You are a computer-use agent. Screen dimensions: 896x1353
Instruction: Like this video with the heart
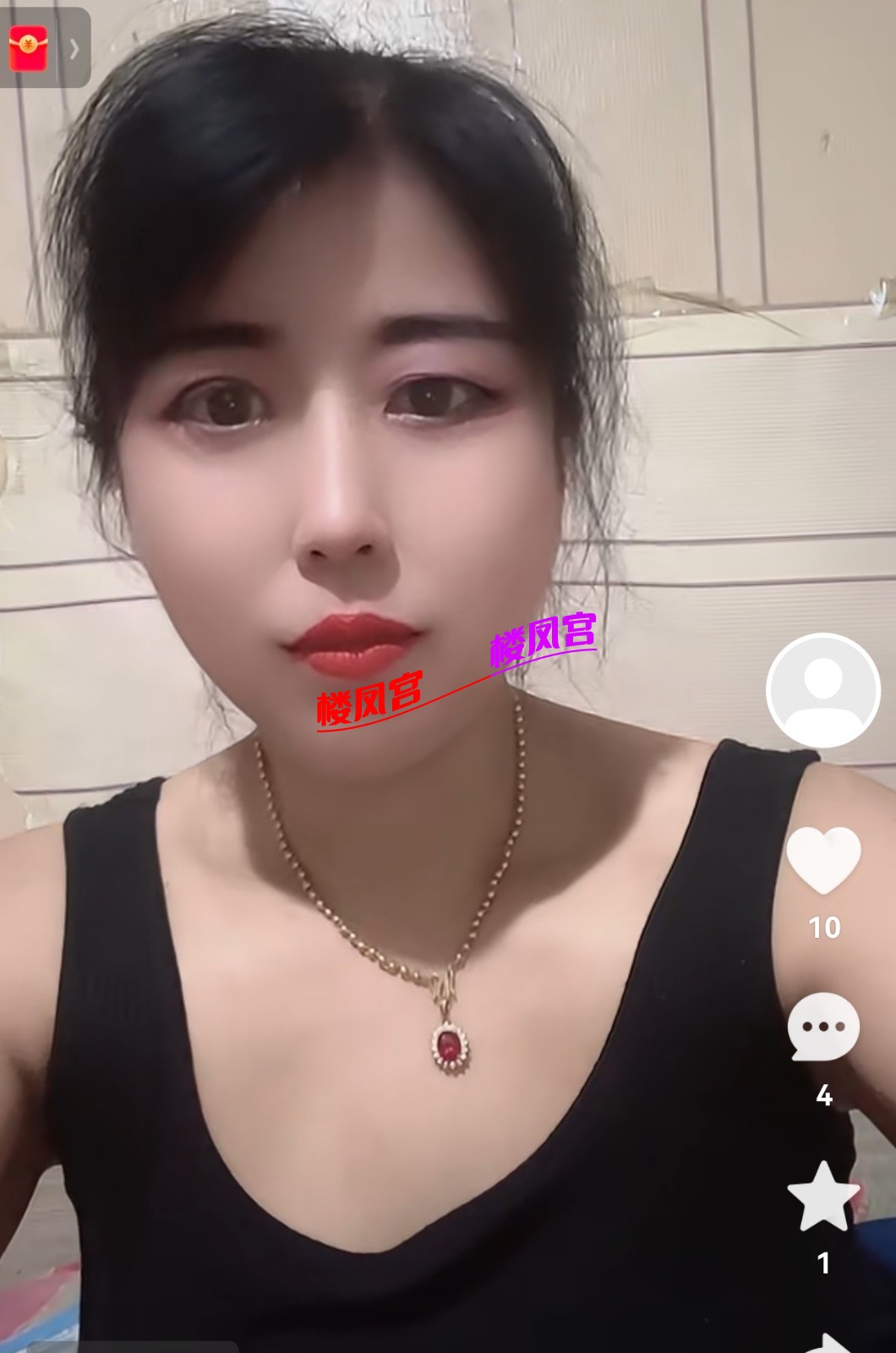point(823,860)
